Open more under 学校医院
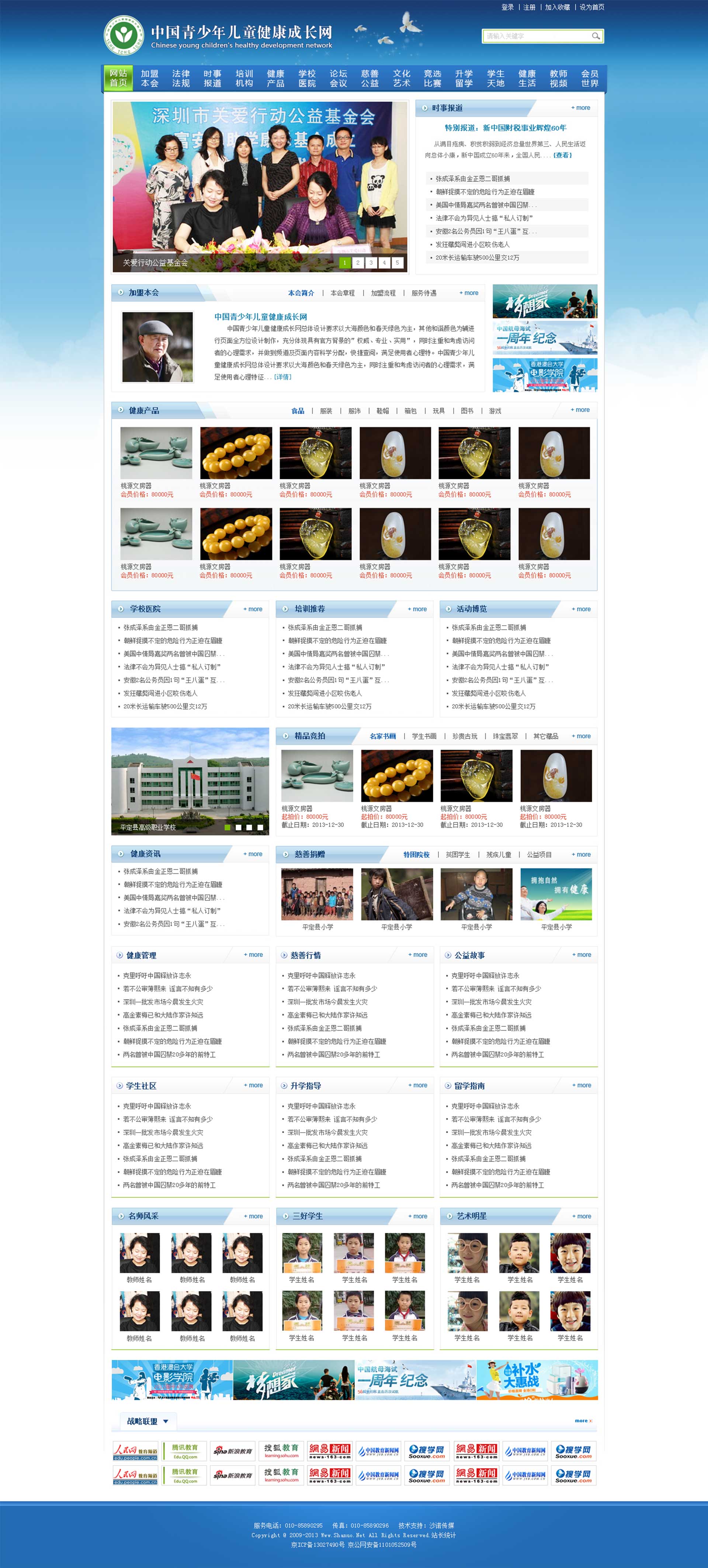This screenshot has width=708, height=1568. 253,609
